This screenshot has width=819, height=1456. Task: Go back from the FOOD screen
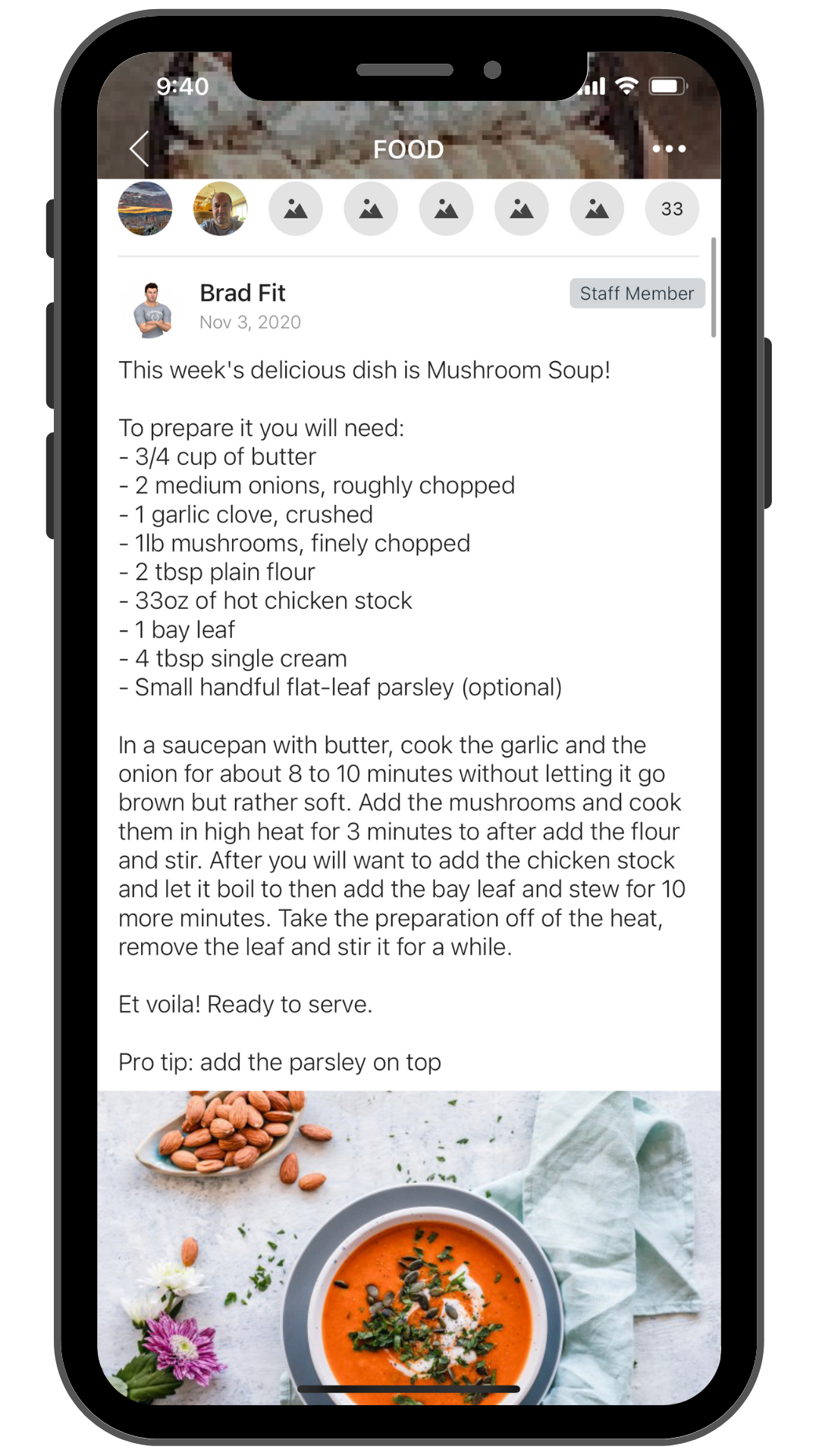click(140, 149)
